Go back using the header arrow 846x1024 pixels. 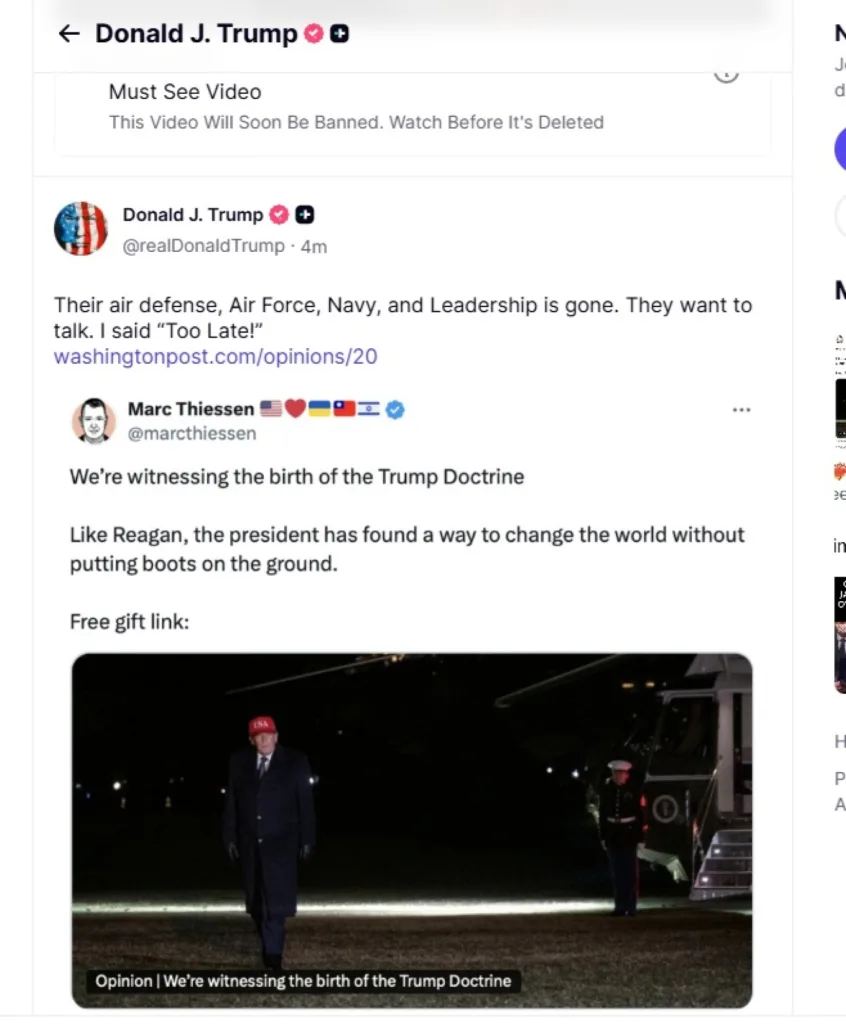69,34
